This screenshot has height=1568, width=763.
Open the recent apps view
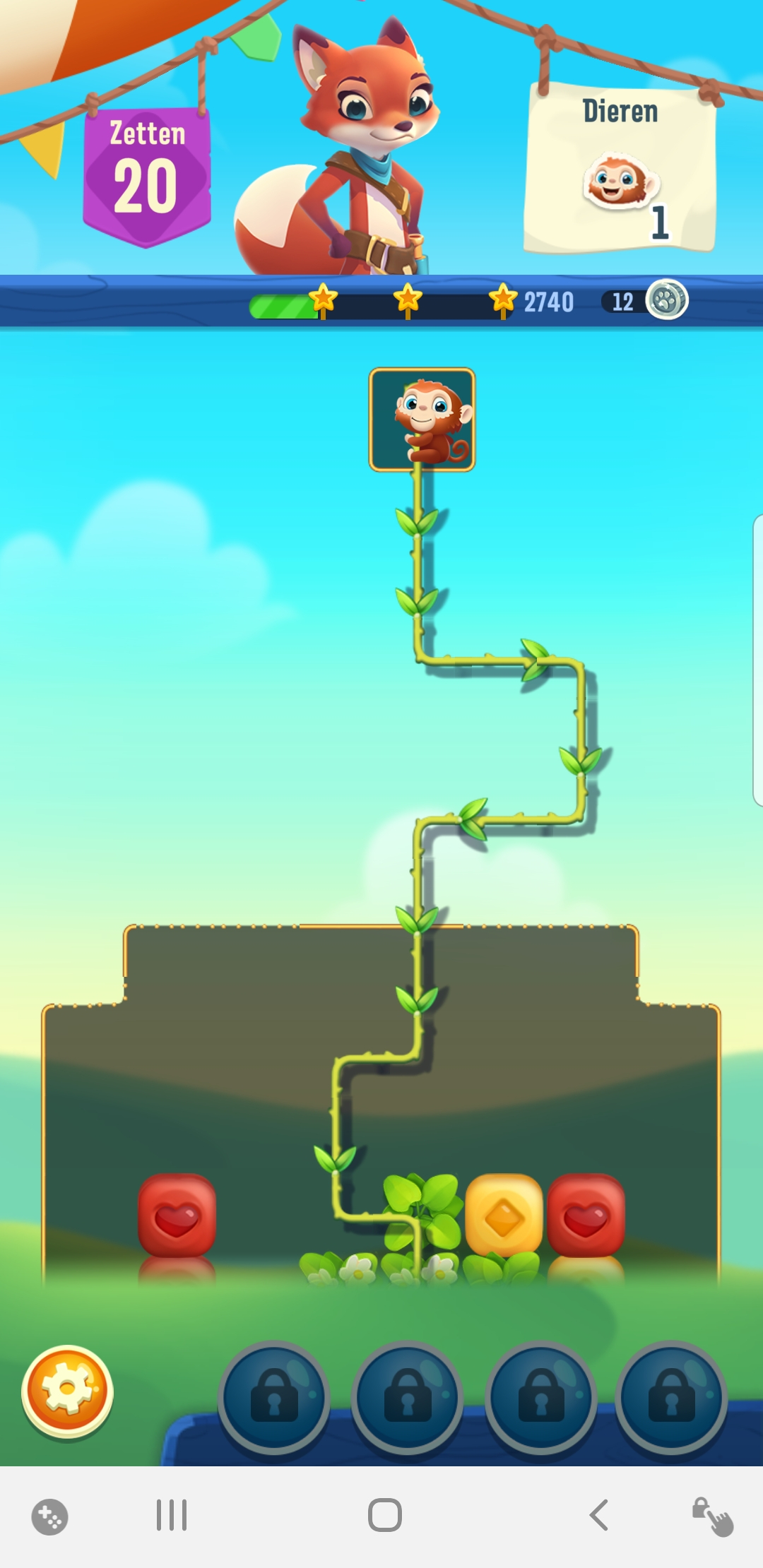tap(172, 1515)
